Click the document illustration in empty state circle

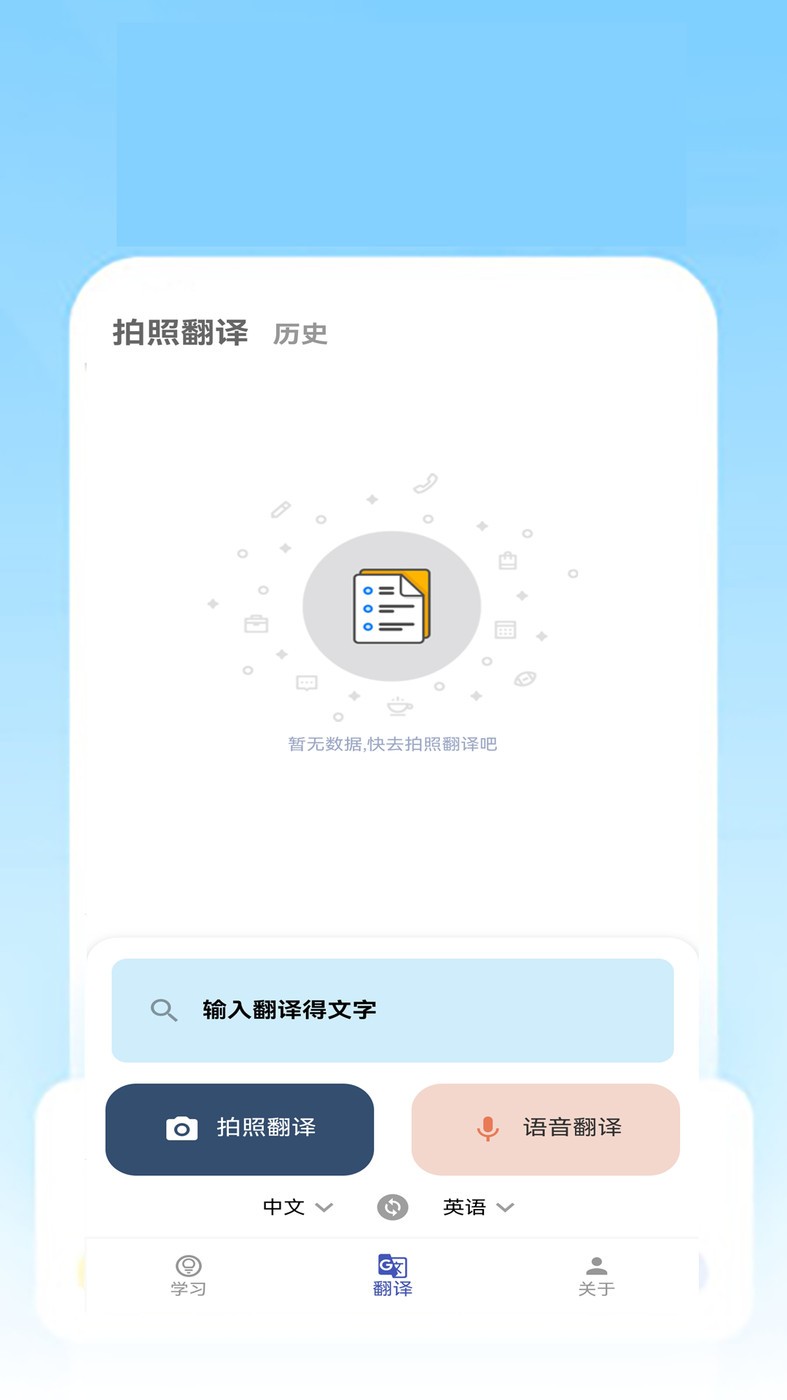pos(392,604)
